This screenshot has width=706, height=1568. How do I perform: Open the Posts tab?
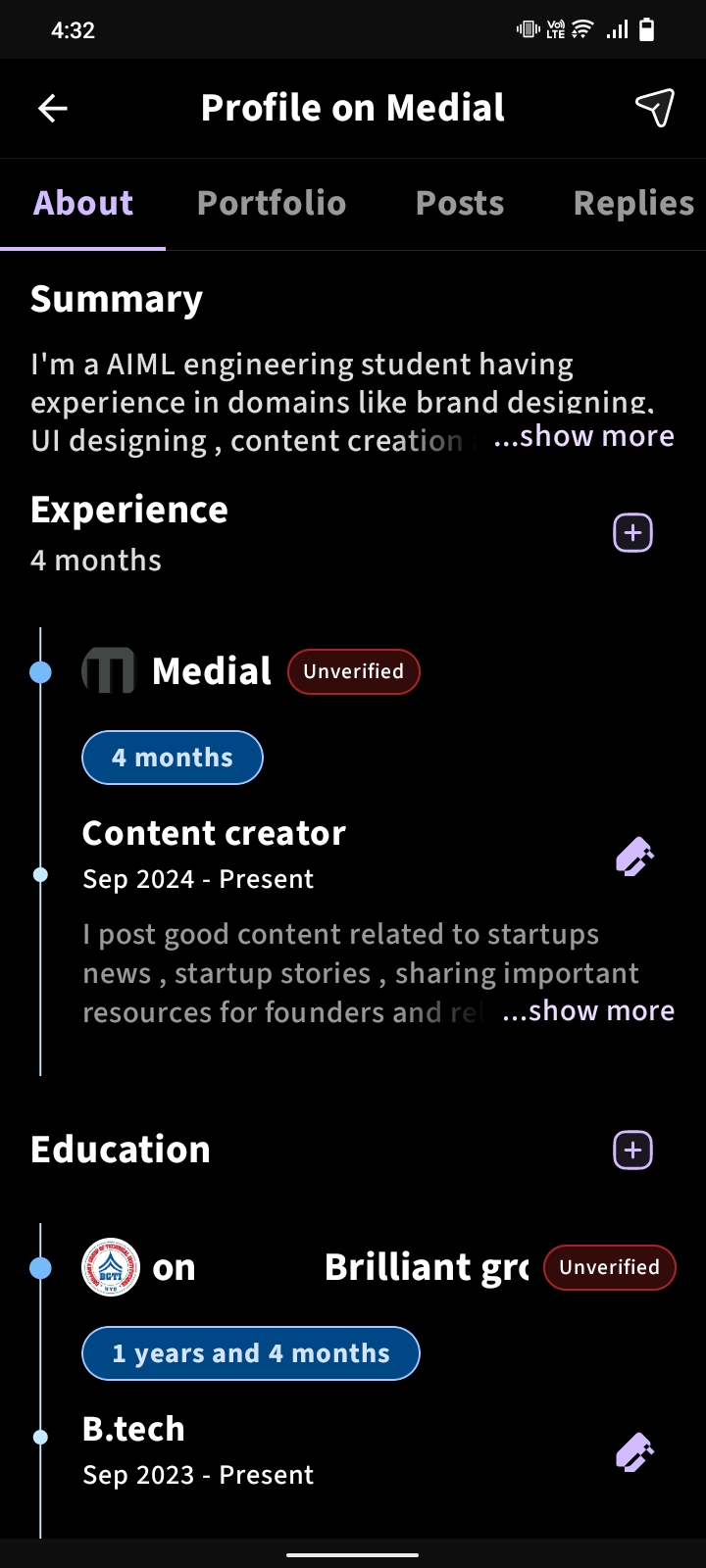click(x=460, y=203)
